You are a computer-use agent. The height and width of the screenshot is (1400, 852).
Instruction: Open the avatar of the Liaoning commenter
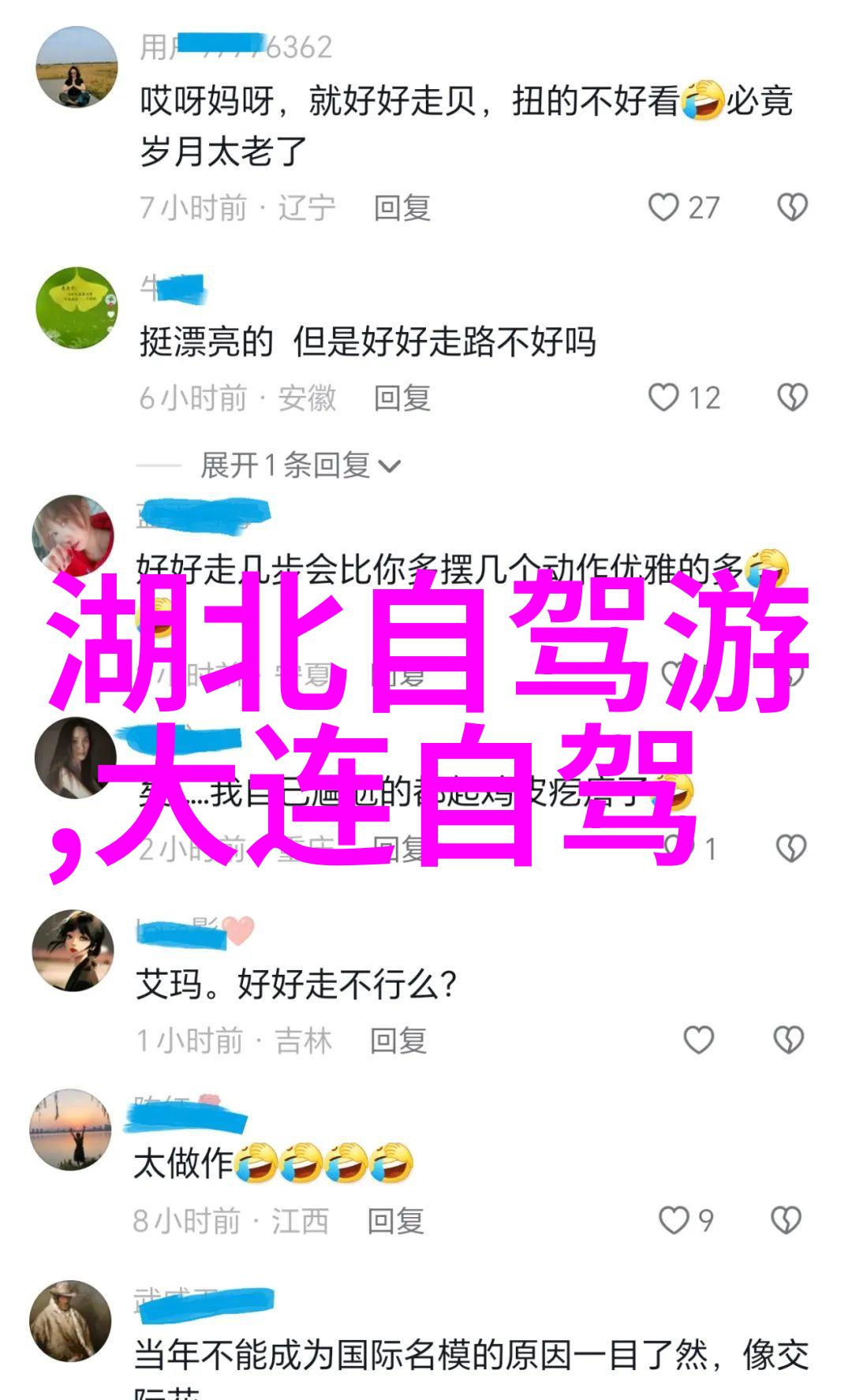tap(77, 66)
